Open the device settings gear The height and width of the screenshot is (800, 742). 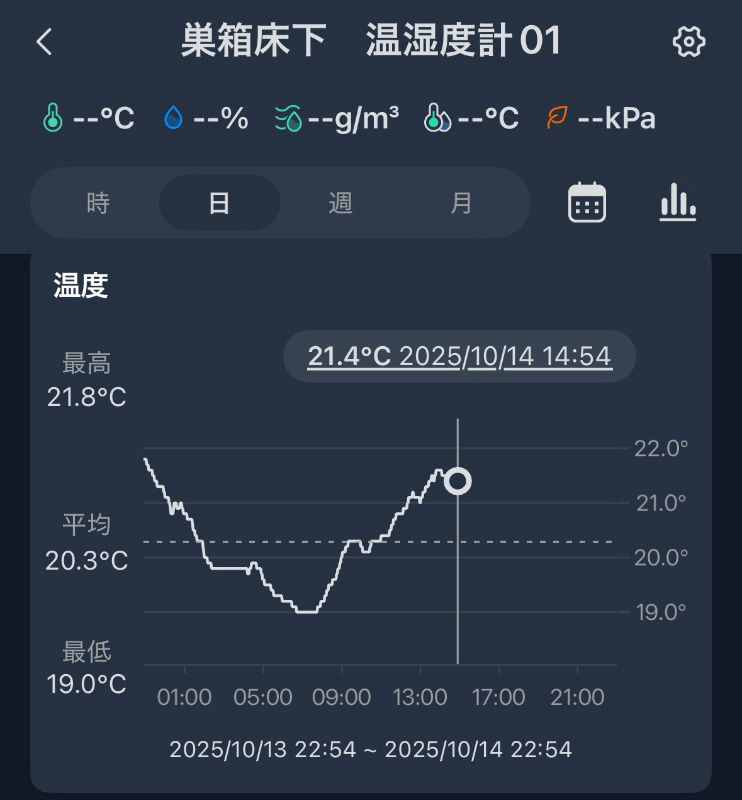[688, 42]
